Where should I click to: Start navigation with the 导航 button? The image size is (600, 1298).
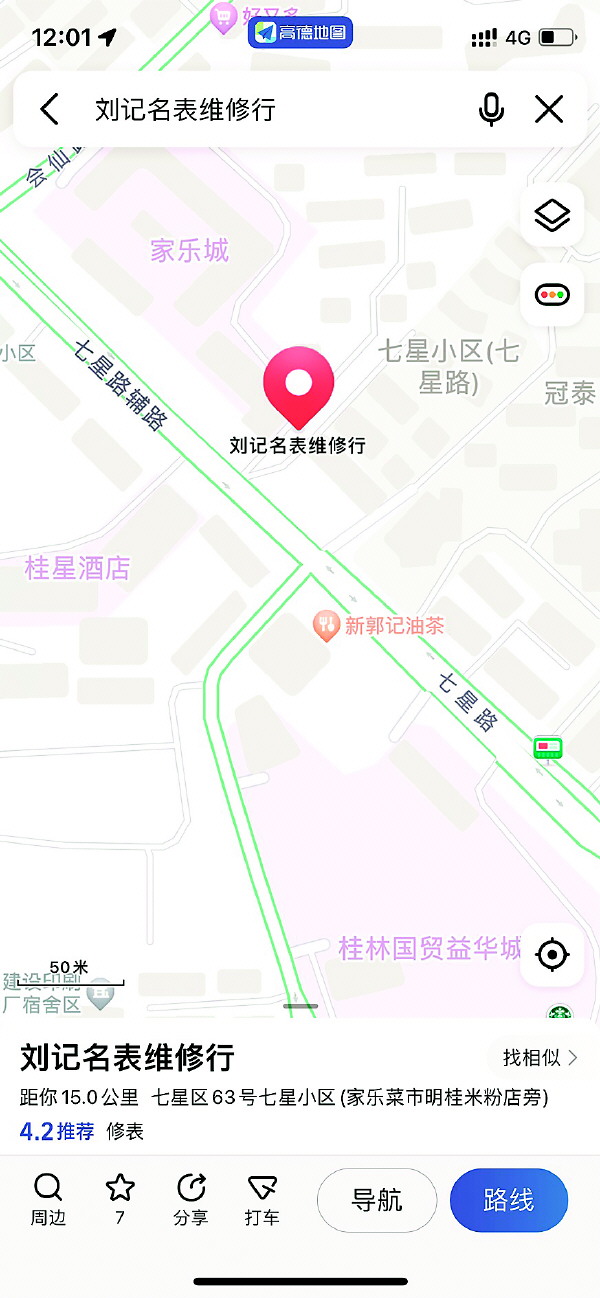[377, 1199]
